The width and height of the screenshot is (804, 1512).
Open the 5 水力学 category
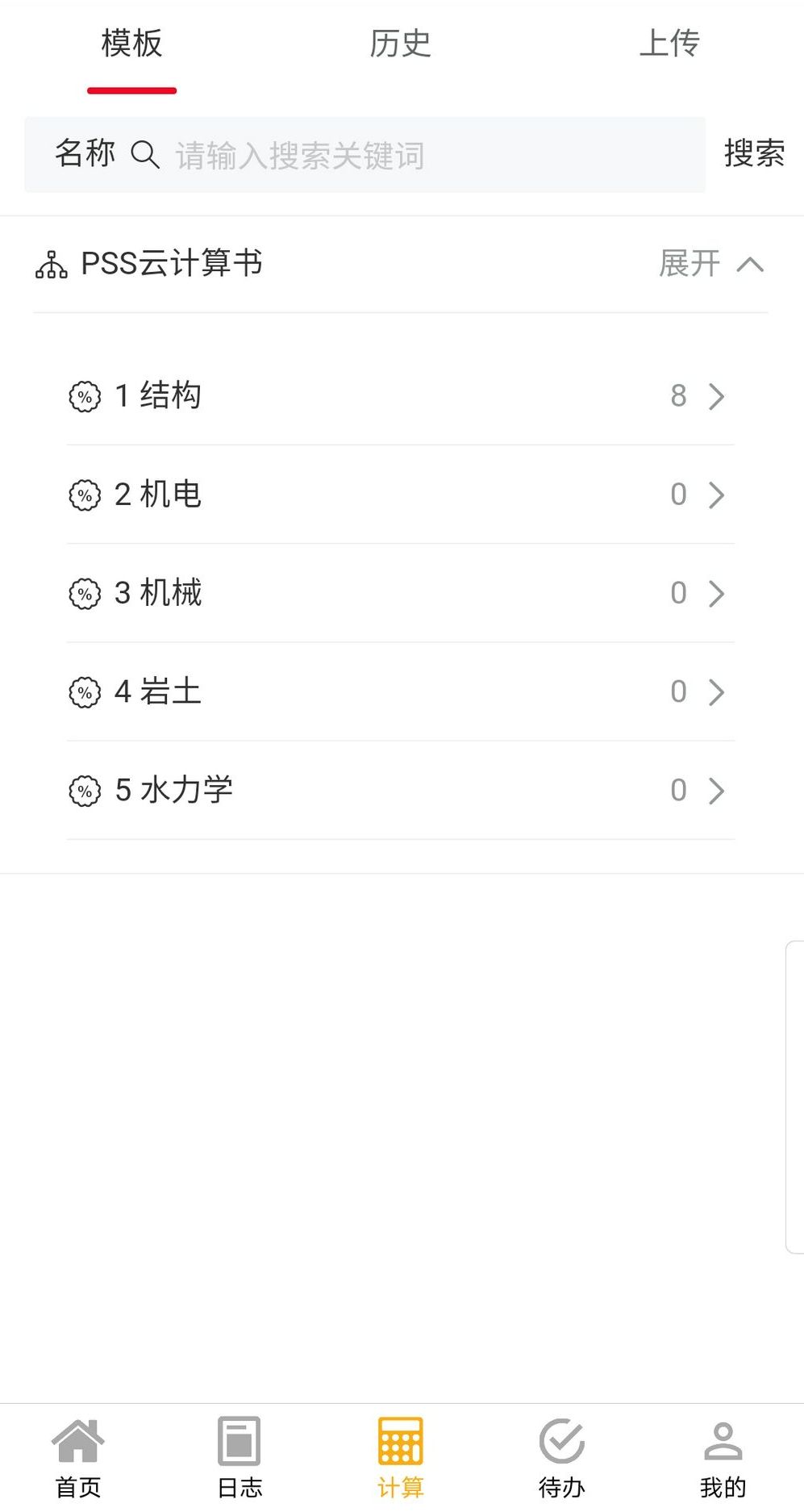[x=400, y=790]
